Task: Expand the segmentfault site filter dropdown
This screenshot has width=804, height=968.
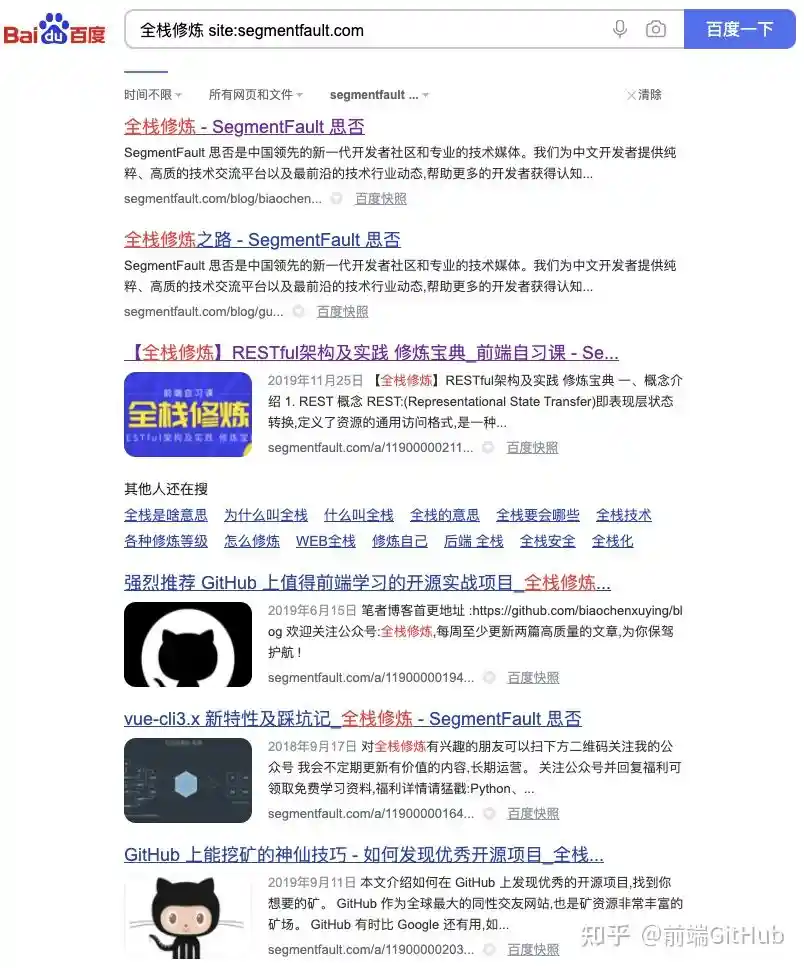Action: point(378,95)
